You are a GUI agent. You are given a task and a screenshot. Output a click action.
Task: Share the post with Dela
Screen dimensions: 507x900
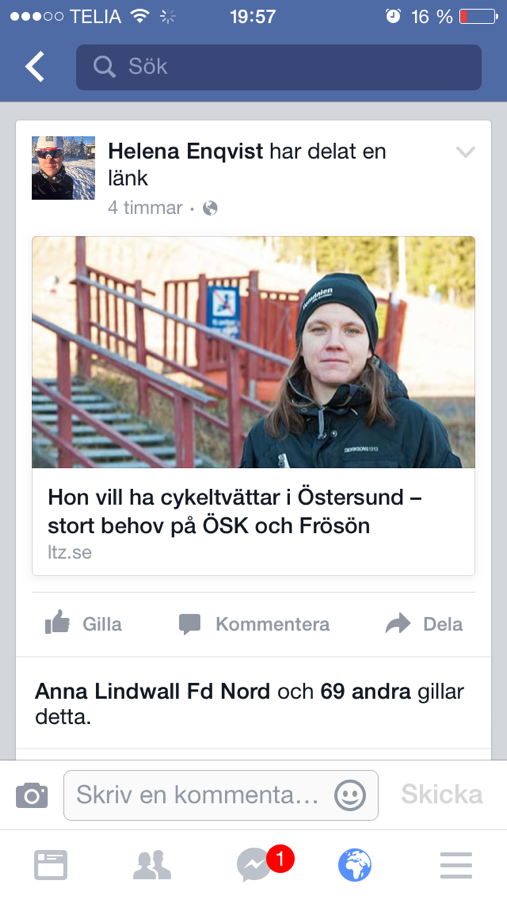coord(424,624)
